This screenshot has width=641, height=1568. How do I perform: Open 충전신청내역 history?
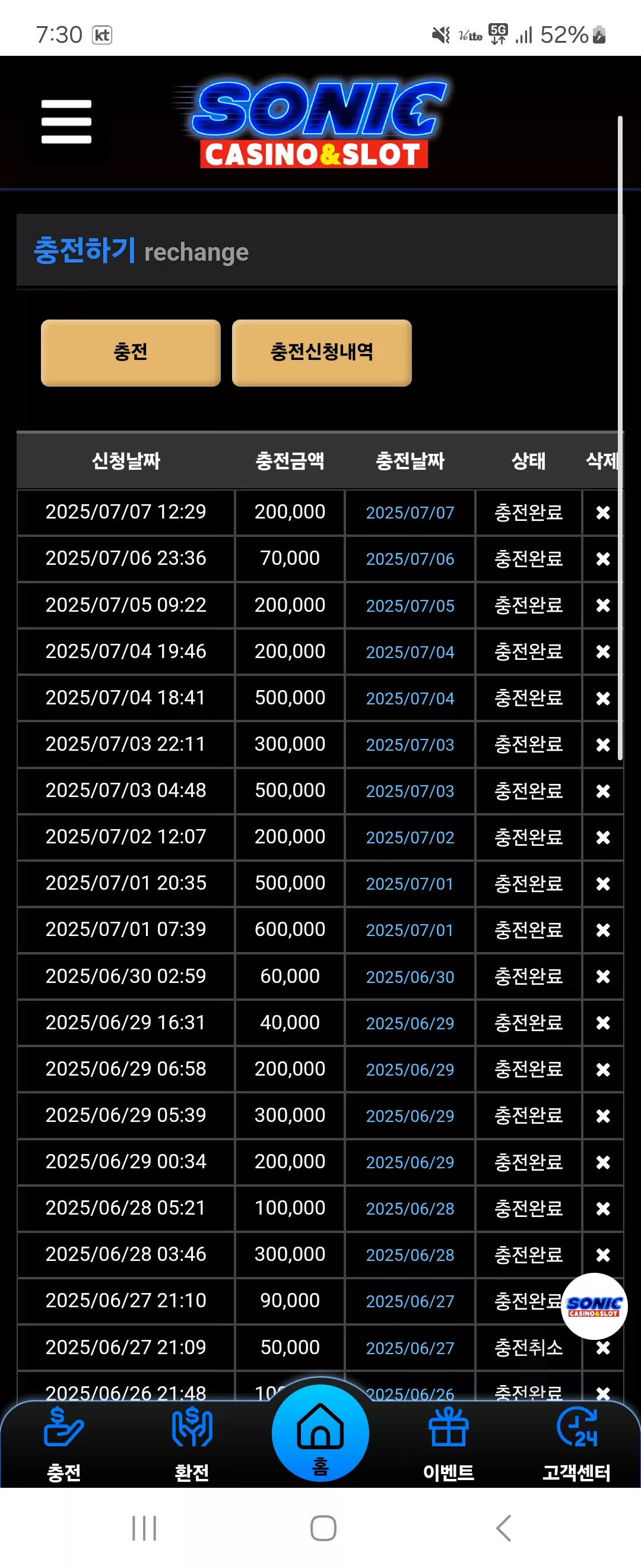(322, 352)
